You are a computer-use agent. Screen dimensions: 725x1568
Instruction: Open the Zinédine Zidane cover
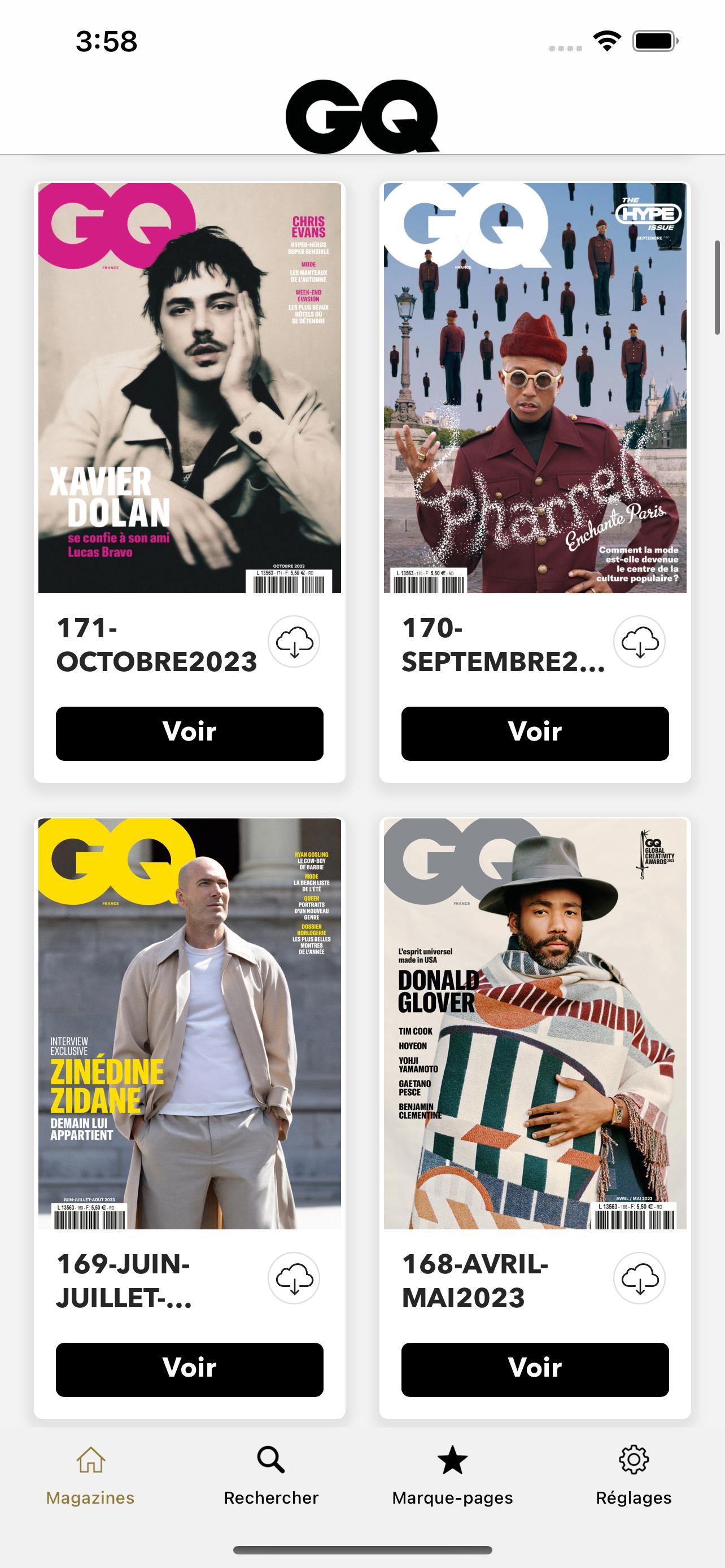click(189, 1024)
